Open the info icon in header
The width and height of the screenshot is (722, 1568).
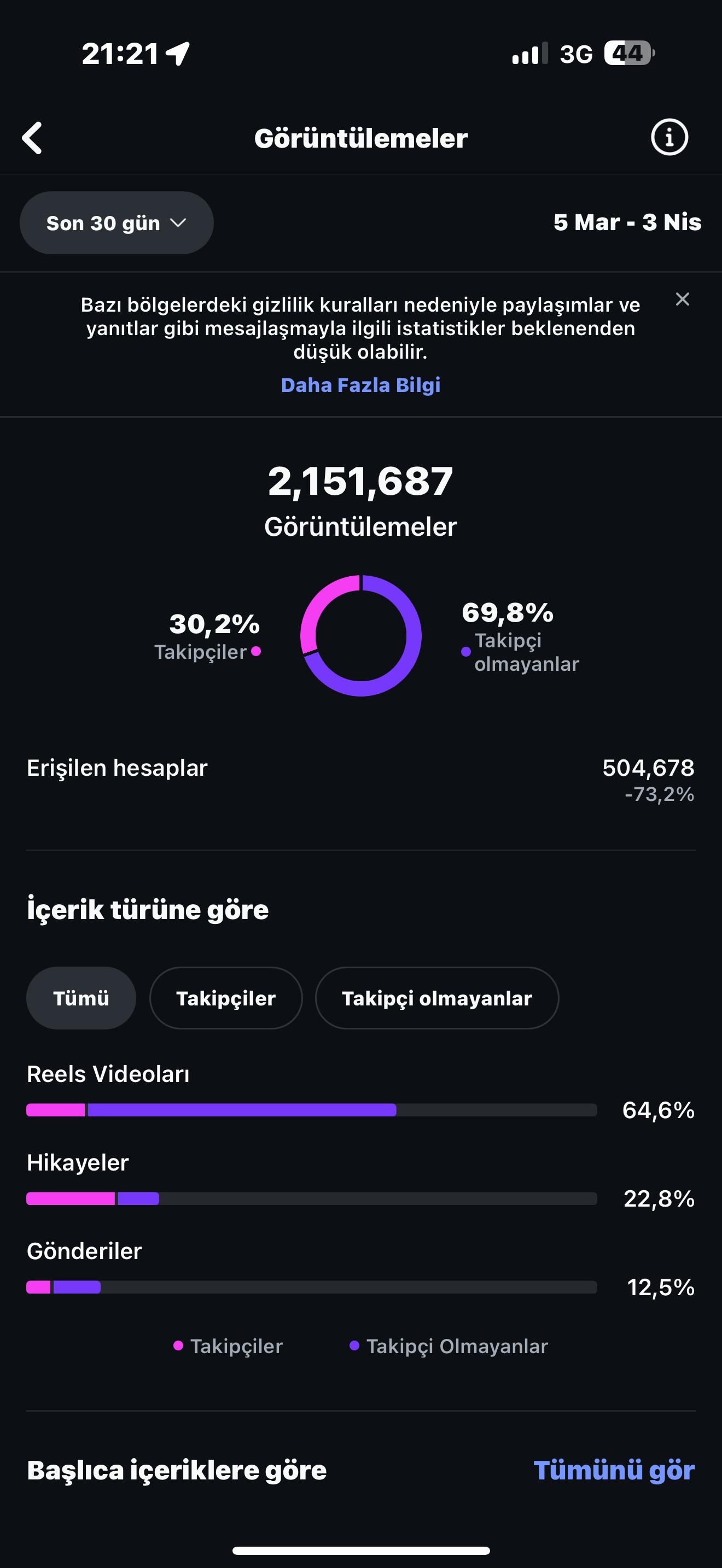tap(669, 137)
